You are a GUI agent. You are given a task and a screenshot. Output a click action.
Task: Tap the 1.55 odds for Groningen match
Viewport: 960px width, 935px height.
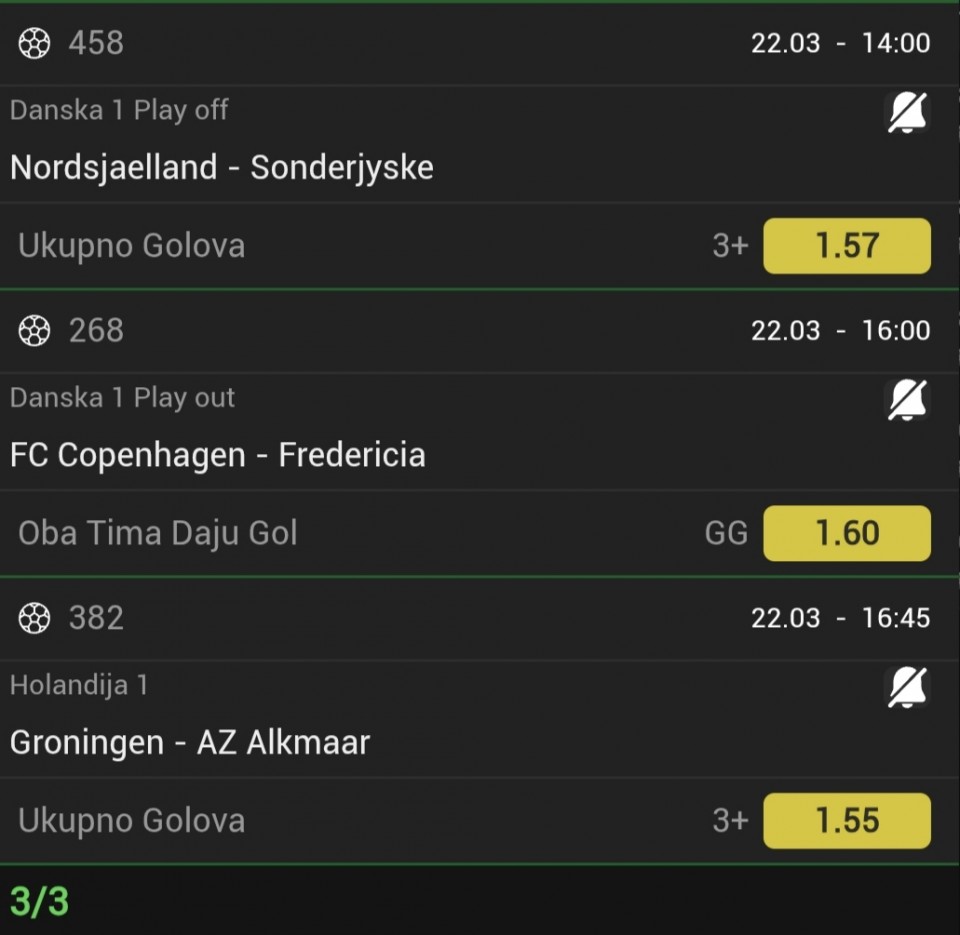[x=846, y=821]
